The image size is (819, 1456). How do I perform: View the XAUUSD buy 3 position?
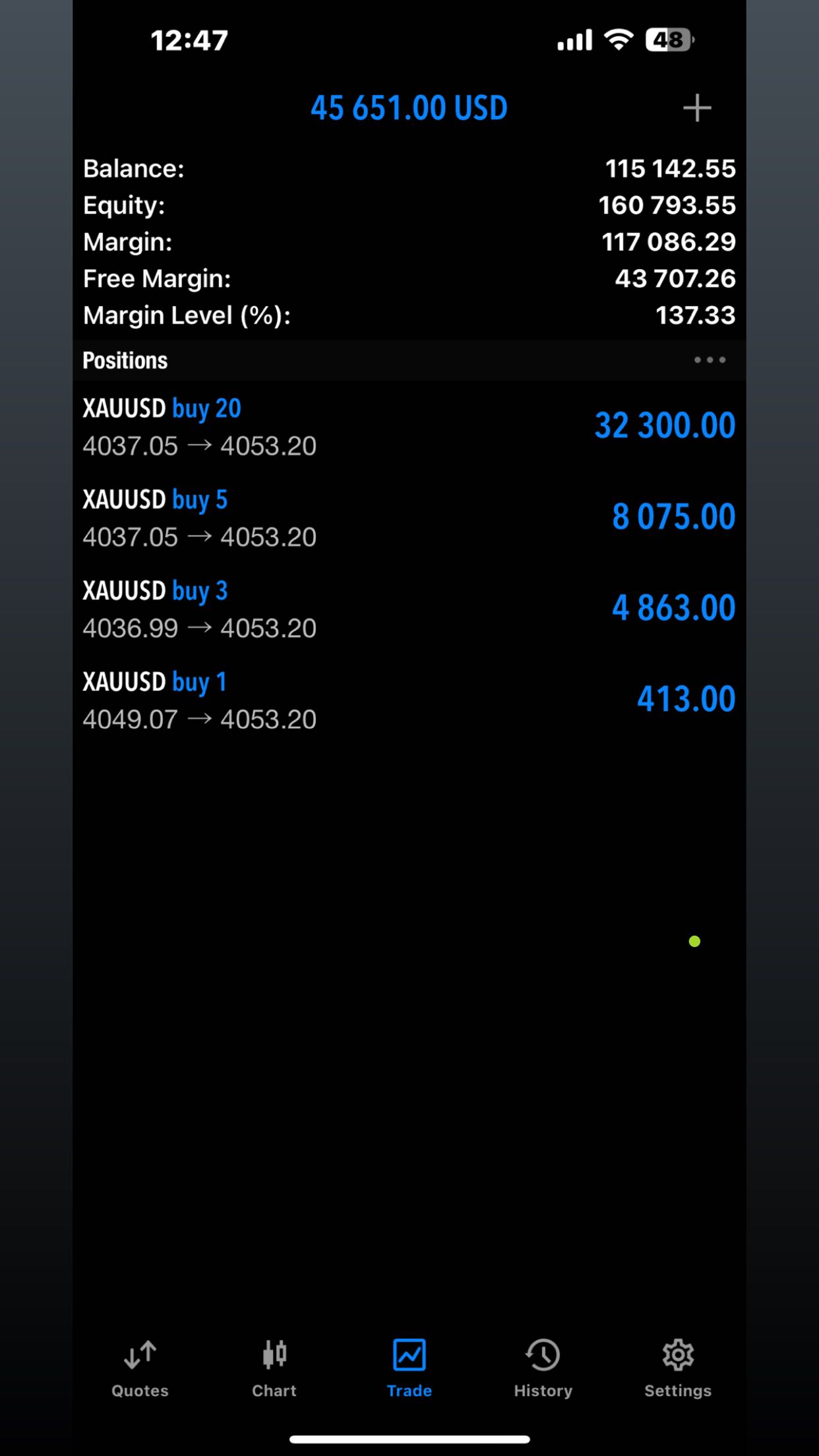pyautogui.click(x=409, y=609)
